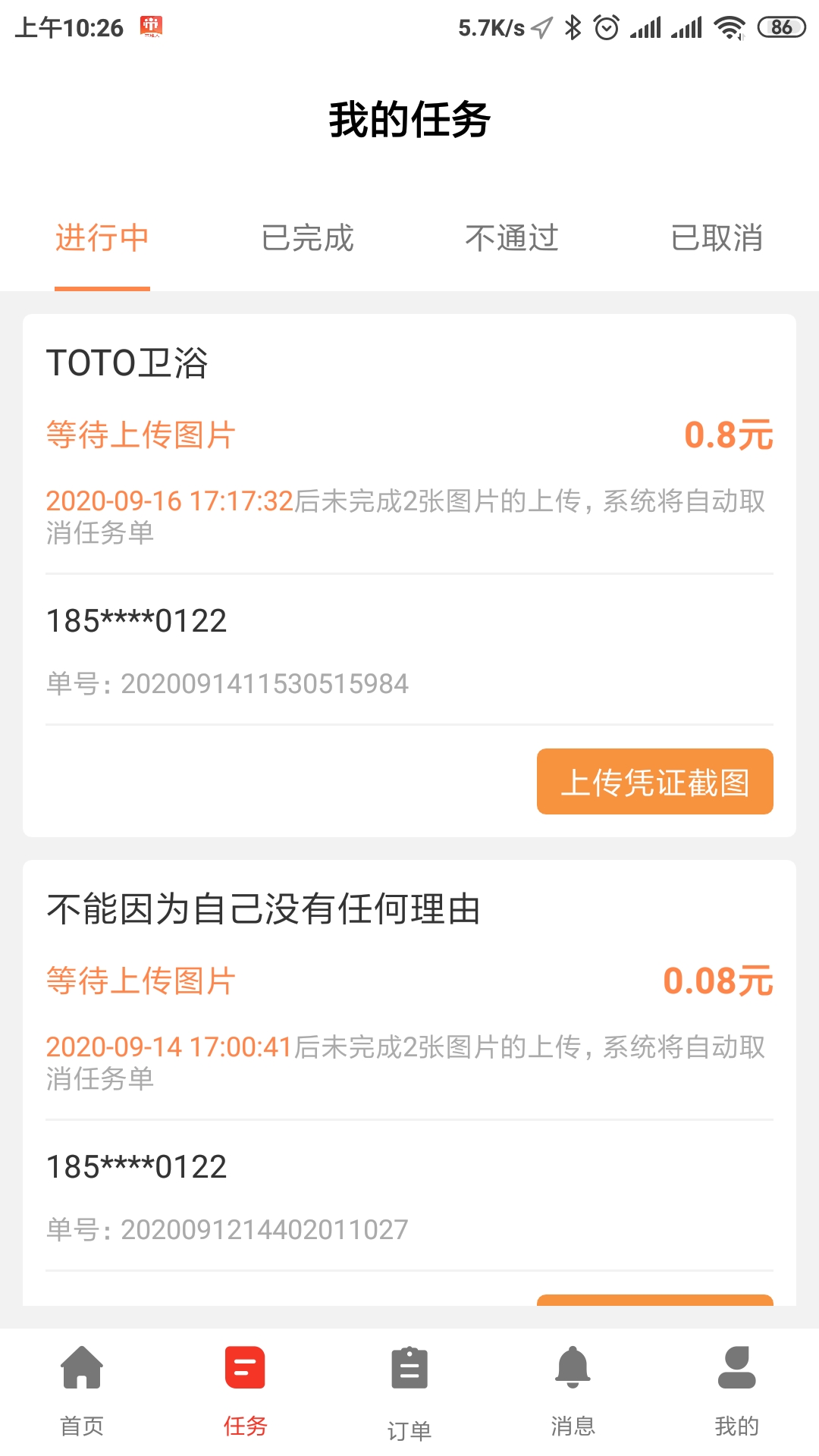This screenshot has height=1456, width=819.
Task: Open the TOTO卫浴 task card
Action: pos(409,576)
